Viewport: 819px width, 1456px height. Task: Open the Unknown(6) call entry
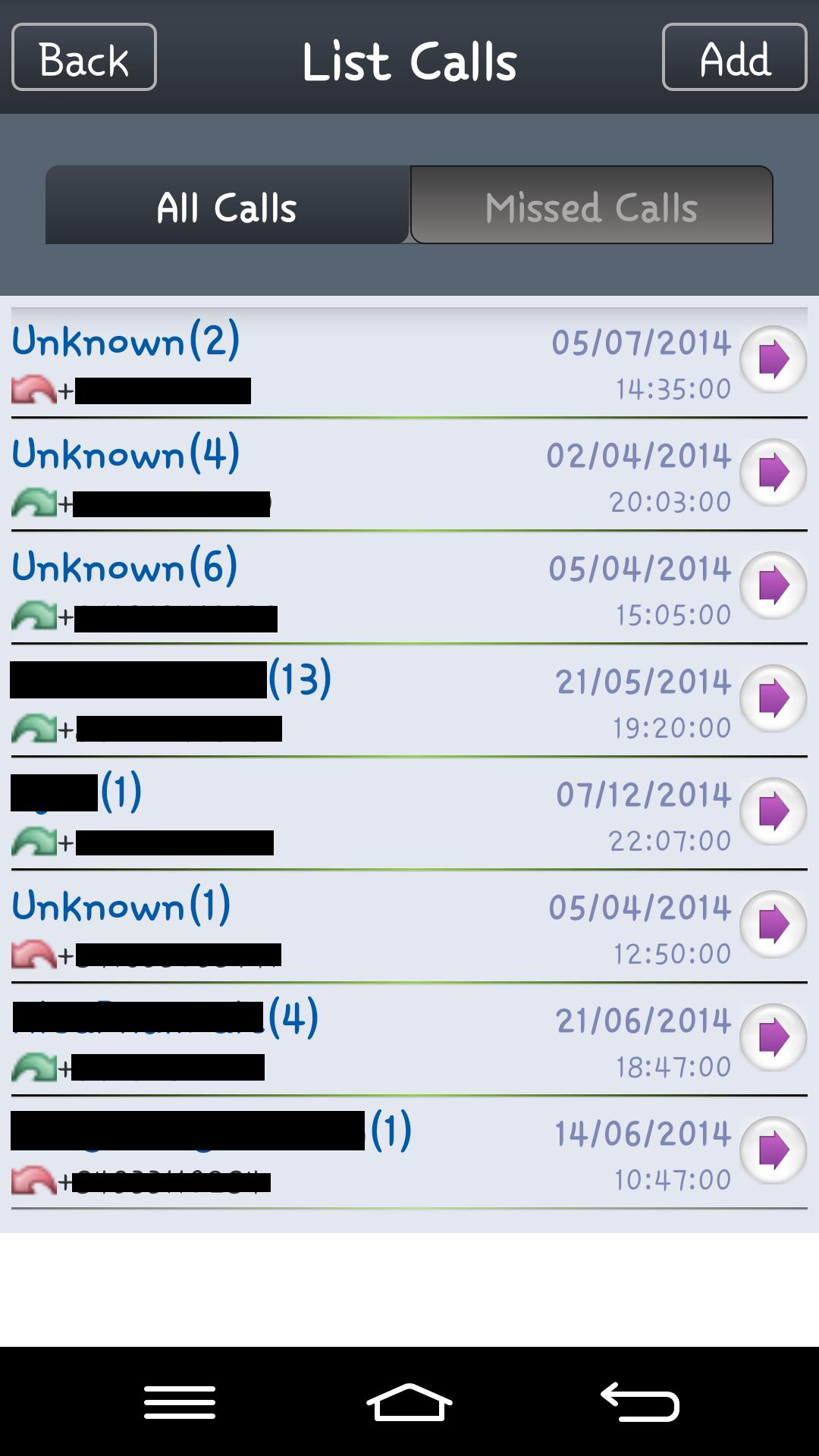tap(772, 585)
